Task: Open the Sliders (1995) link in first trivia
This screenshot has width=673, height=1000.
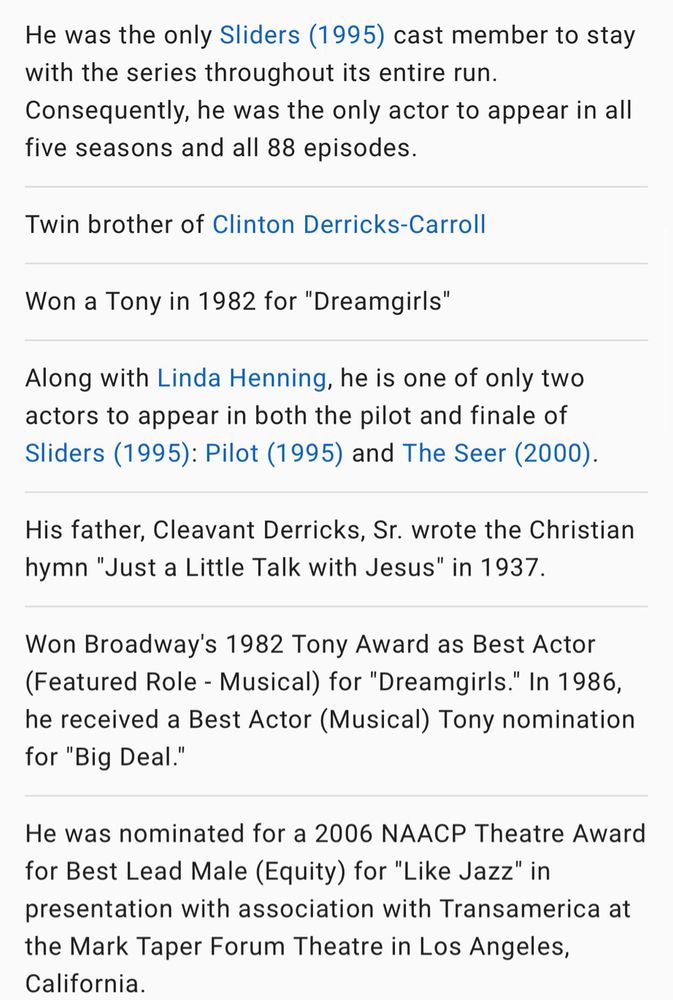Action: click(x=302, y=36)
